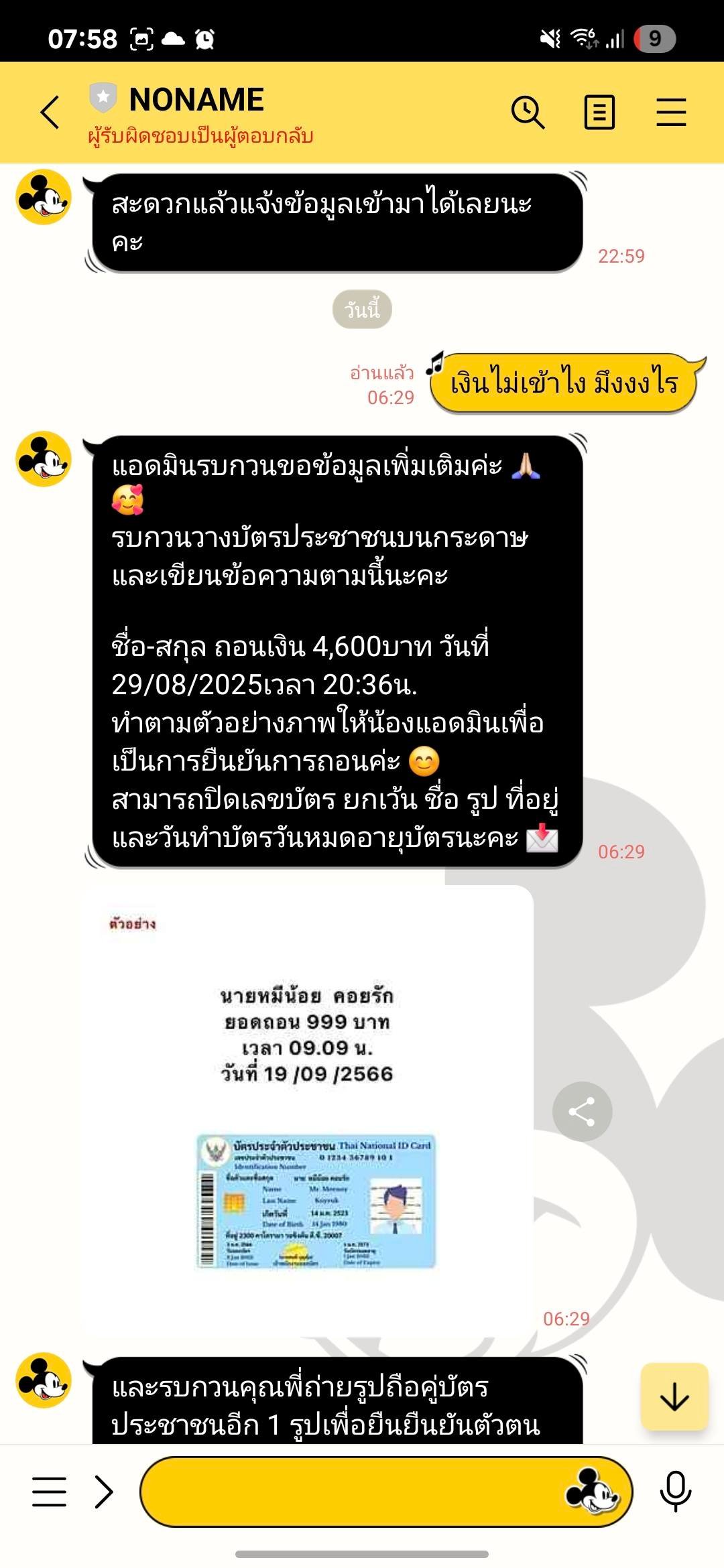Viewport: 724px width, 1568px height.
Task: Share the example ID card image
Action: (x=582, y=1112)
